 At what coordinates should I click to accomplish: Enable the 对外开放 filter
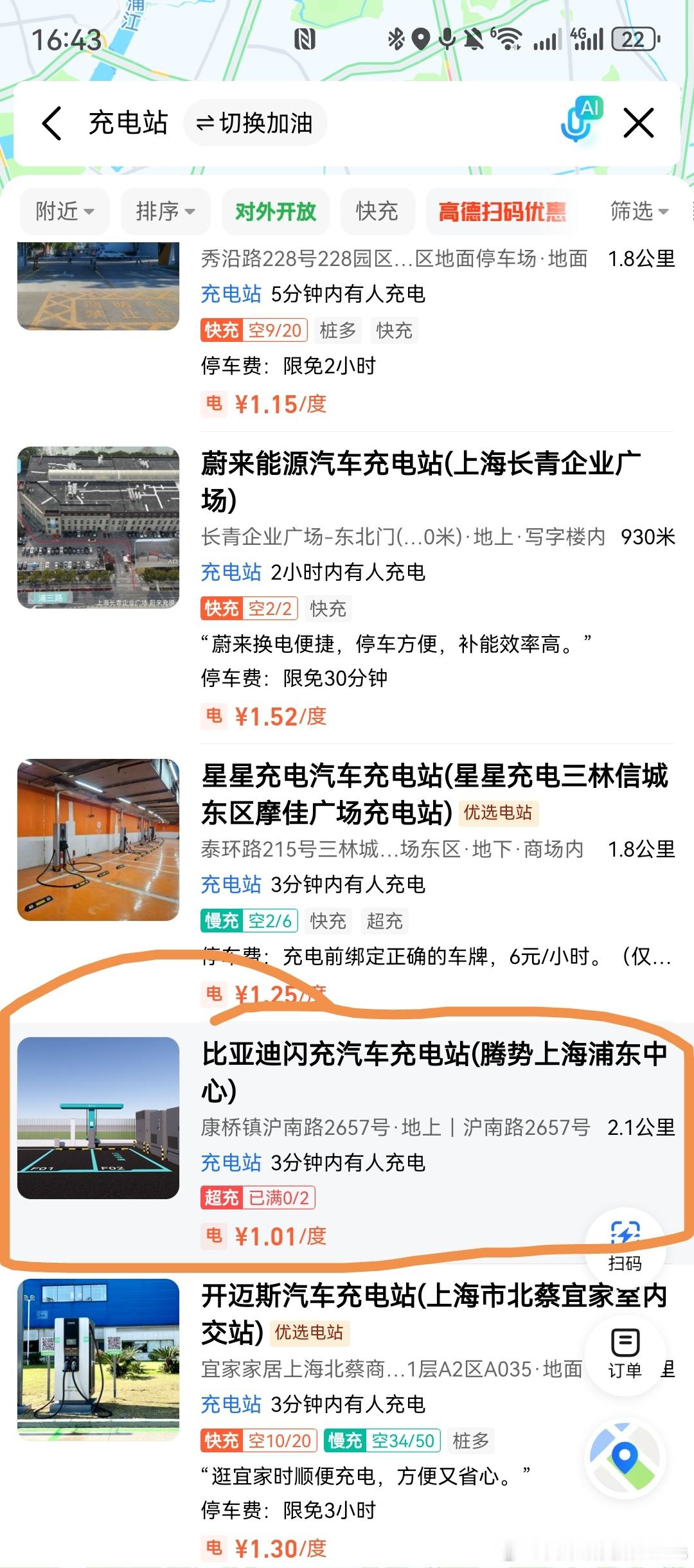pyautogui.click(x=274, y=211)
